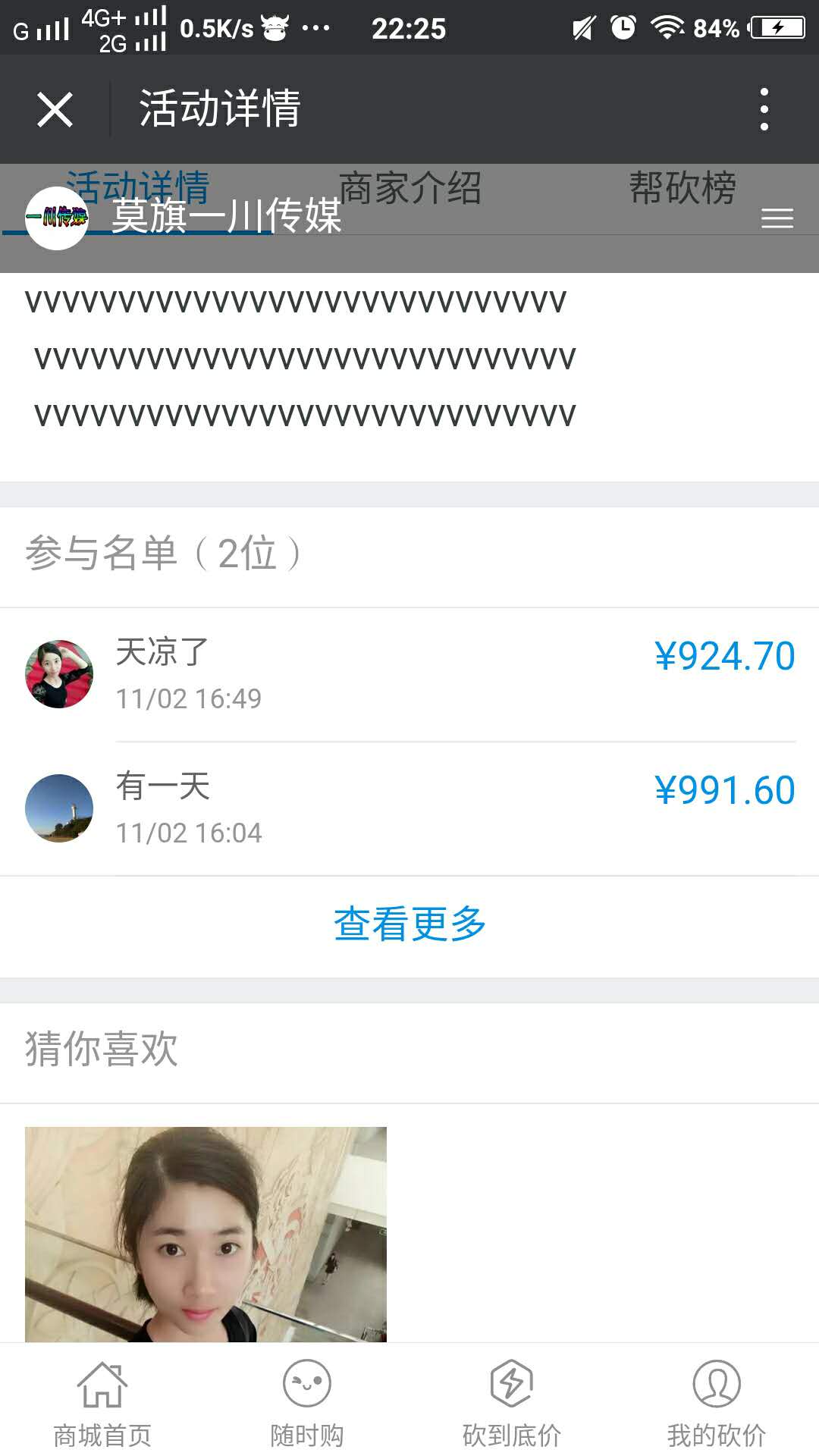Tap 查看更多 to see more participants
Image resolution: width=819 pixels, height=1456 pixels.
pos(409,924)
